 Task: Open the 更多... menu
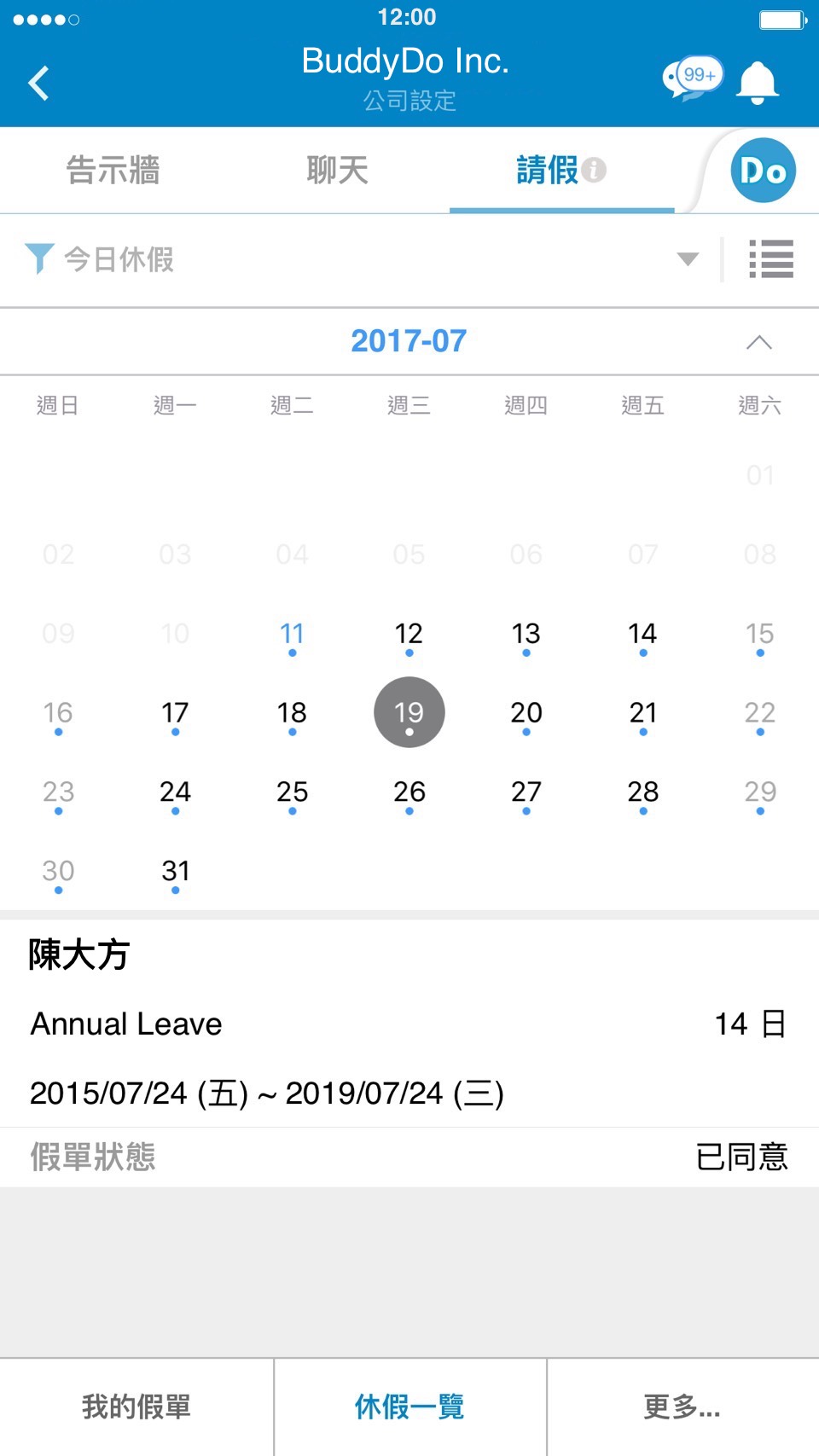(x=681, y=1407)
